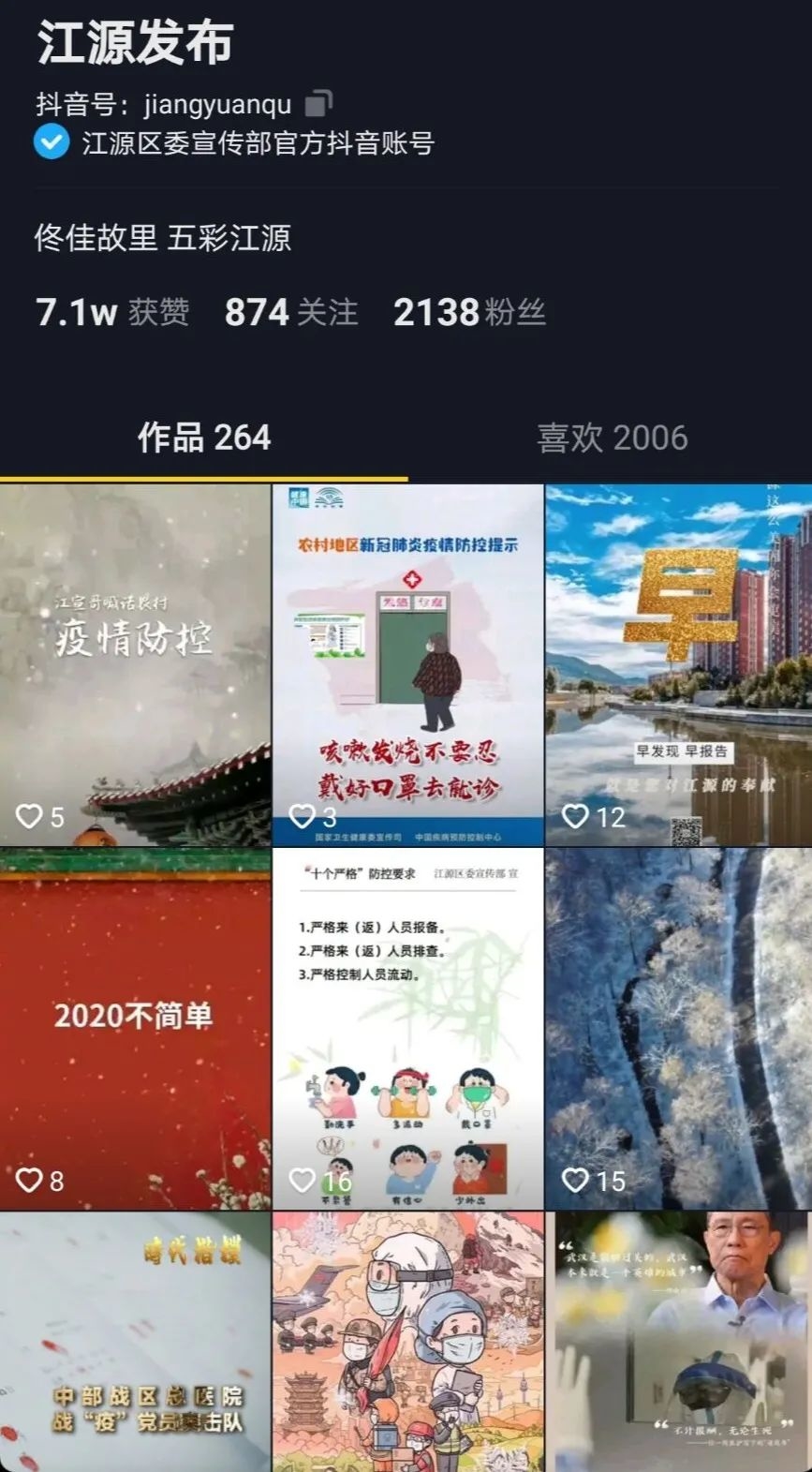Open the 疫情防控 video with 5 likes

coord(135,665)
